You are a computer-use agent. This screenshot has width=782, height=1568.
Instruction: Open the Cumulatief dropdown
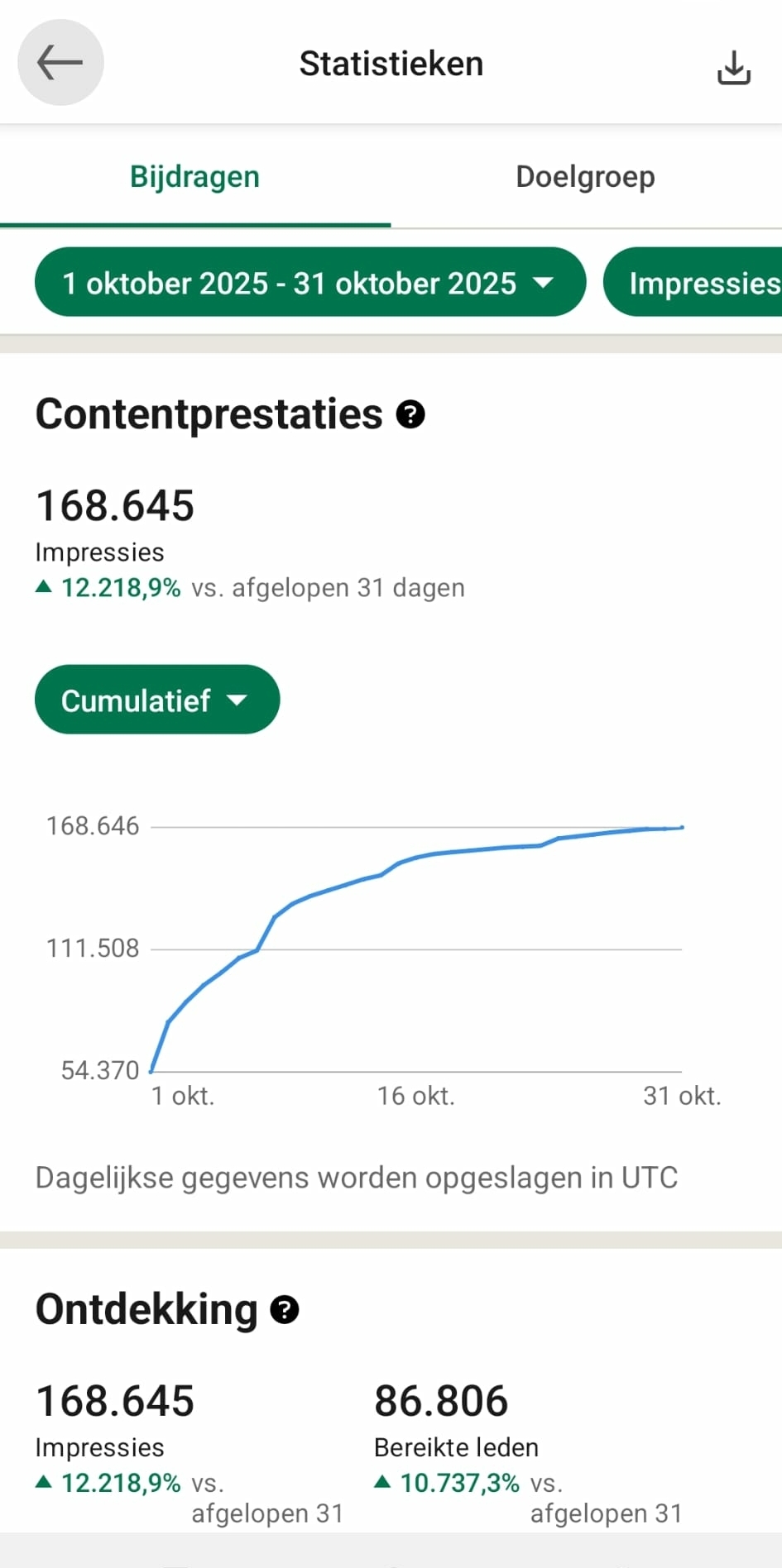[156, 700]
